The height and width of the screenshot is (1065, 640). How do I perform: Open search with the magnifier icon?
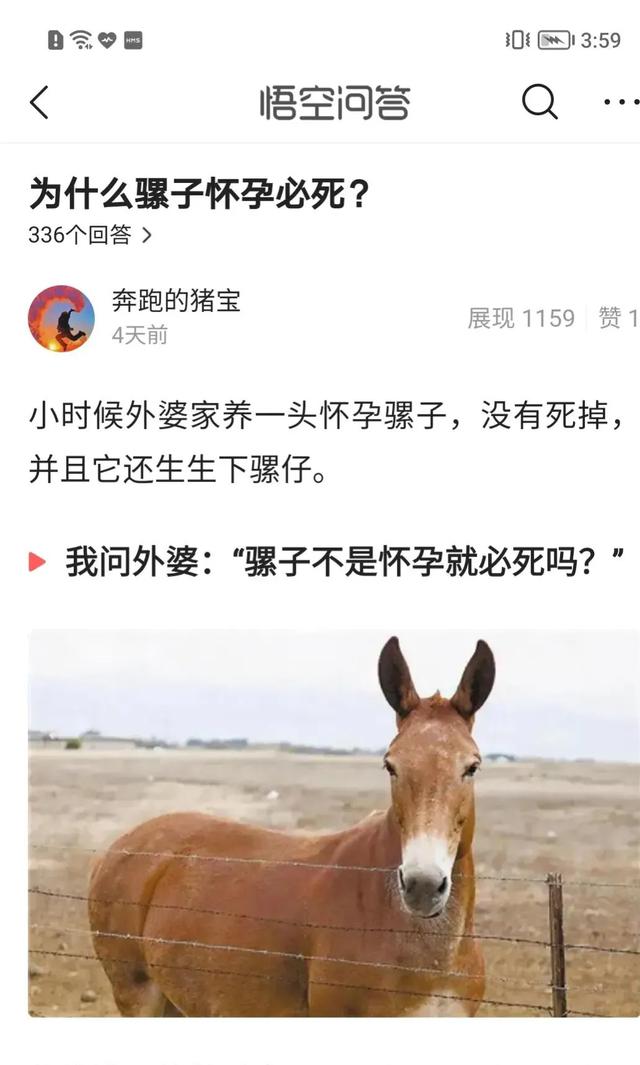[x=539, y=101]
